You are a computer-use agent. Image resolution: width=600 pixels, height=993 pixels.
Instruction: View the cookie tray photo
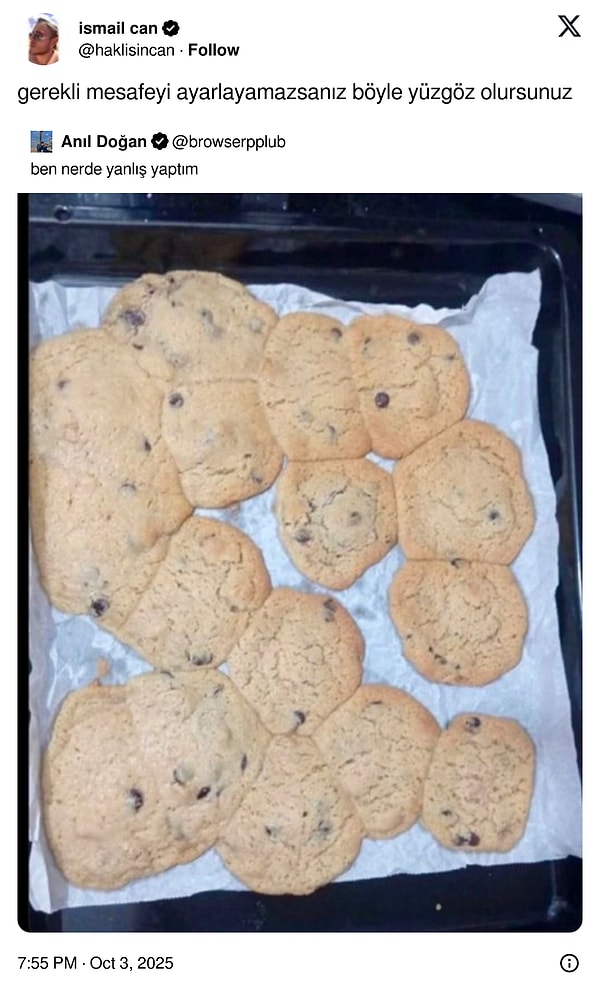pyautogui.click(x=300, y=562)
